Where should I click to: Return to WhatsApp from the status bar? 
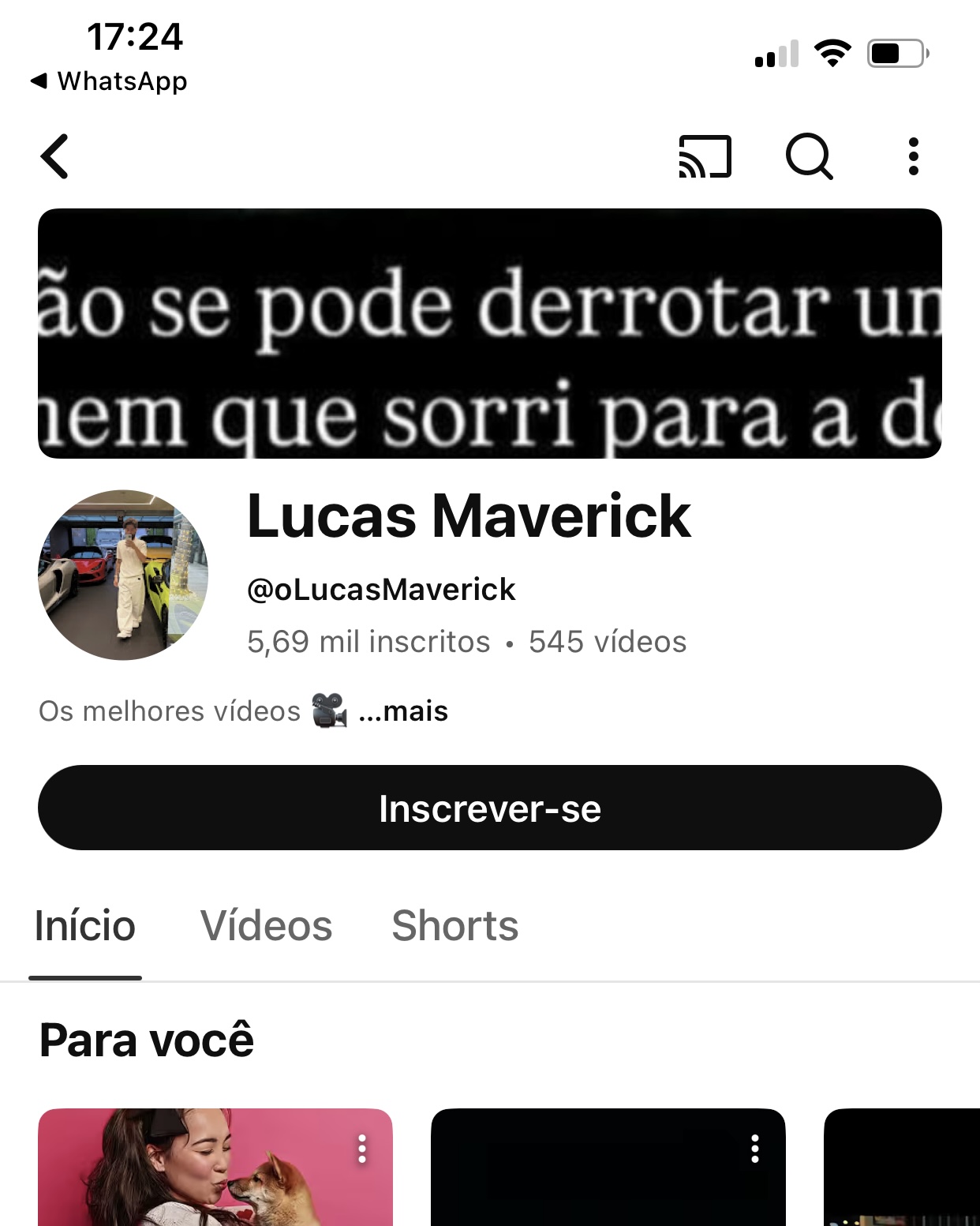point(110,81)
